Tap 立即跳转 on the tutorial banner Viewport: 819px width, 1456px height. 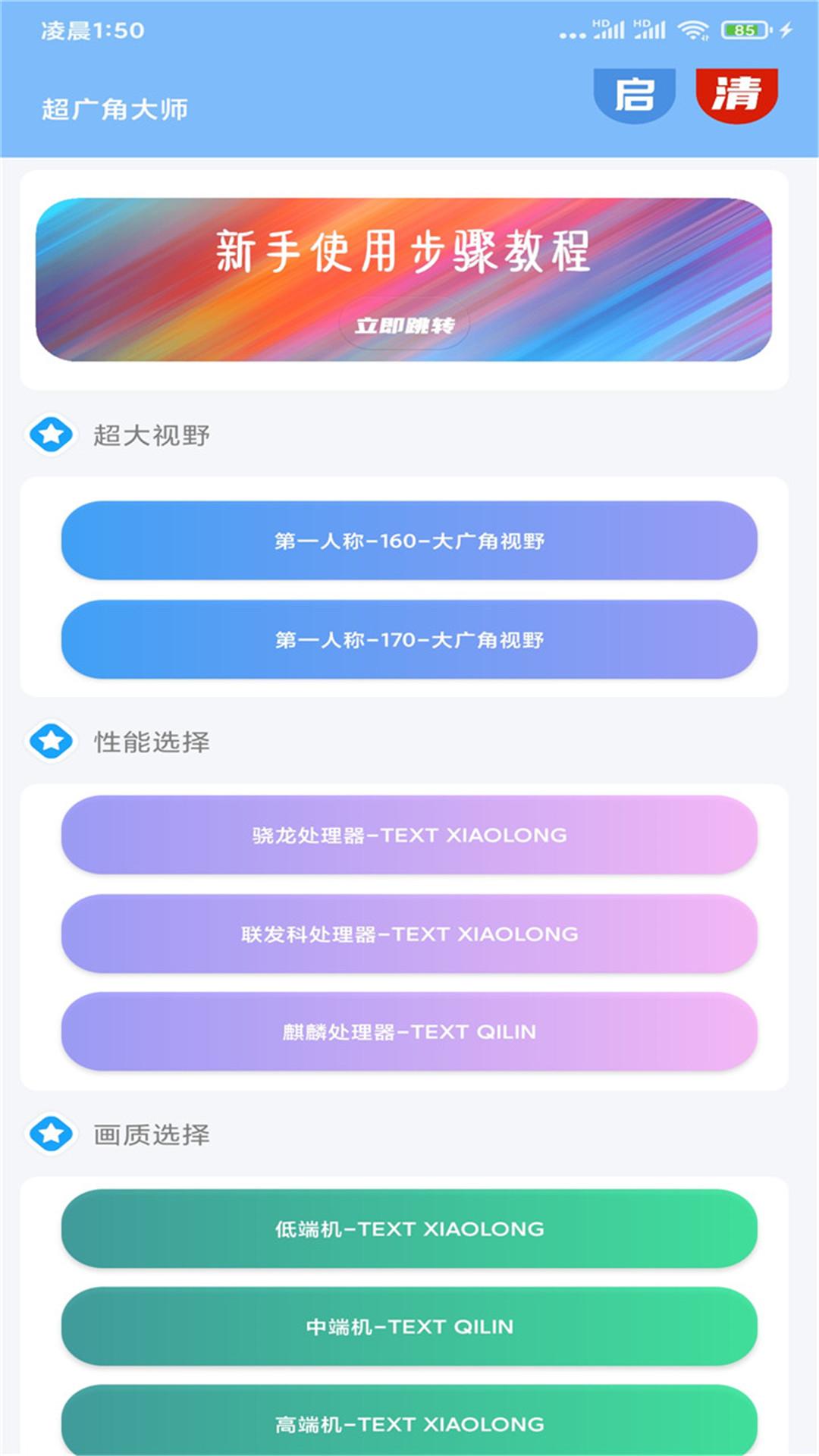pos(404,325)
